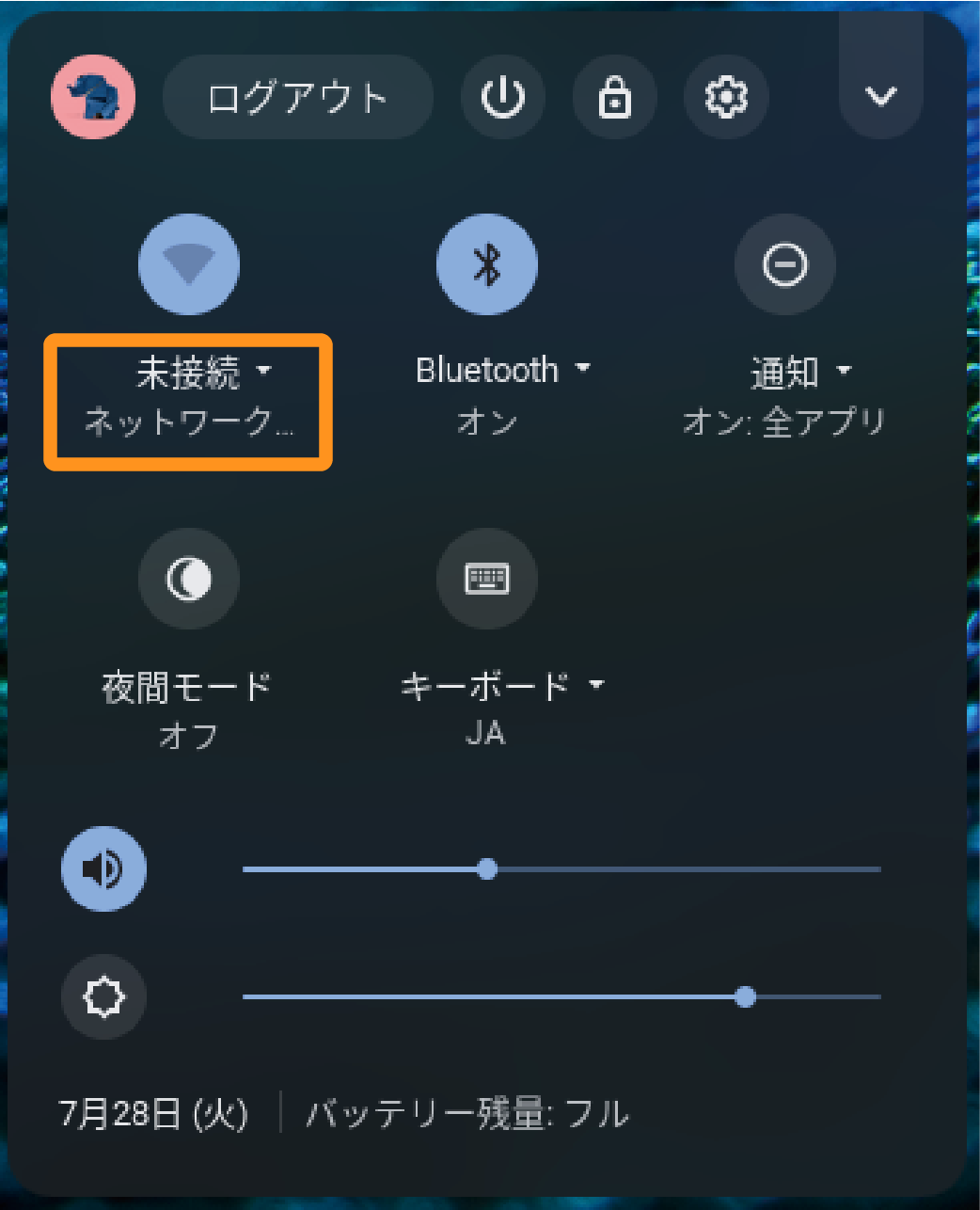Toggle the do-not-disturb 通知 icon
Screen dimensions: 980x1210
784,264
